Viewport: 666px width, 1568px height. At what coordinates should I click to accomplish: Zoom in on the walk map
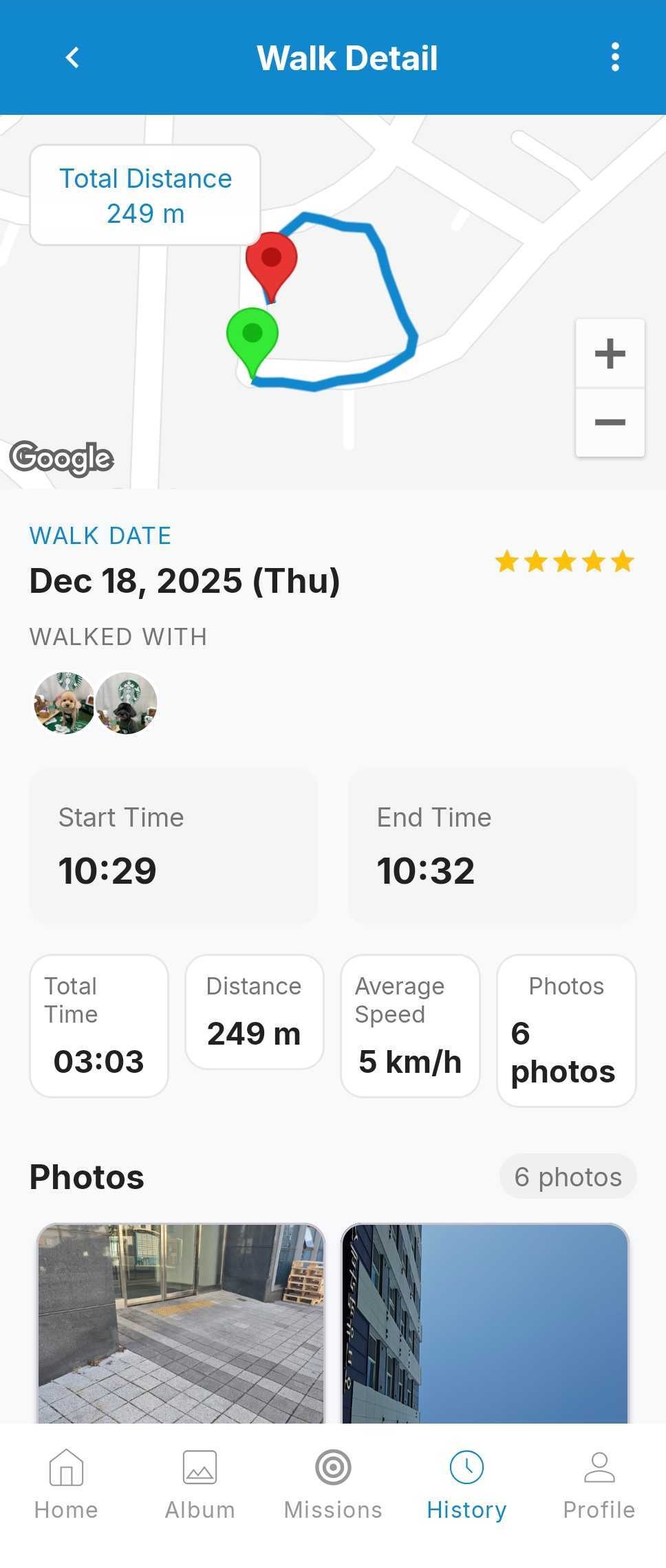coord(610,354)
